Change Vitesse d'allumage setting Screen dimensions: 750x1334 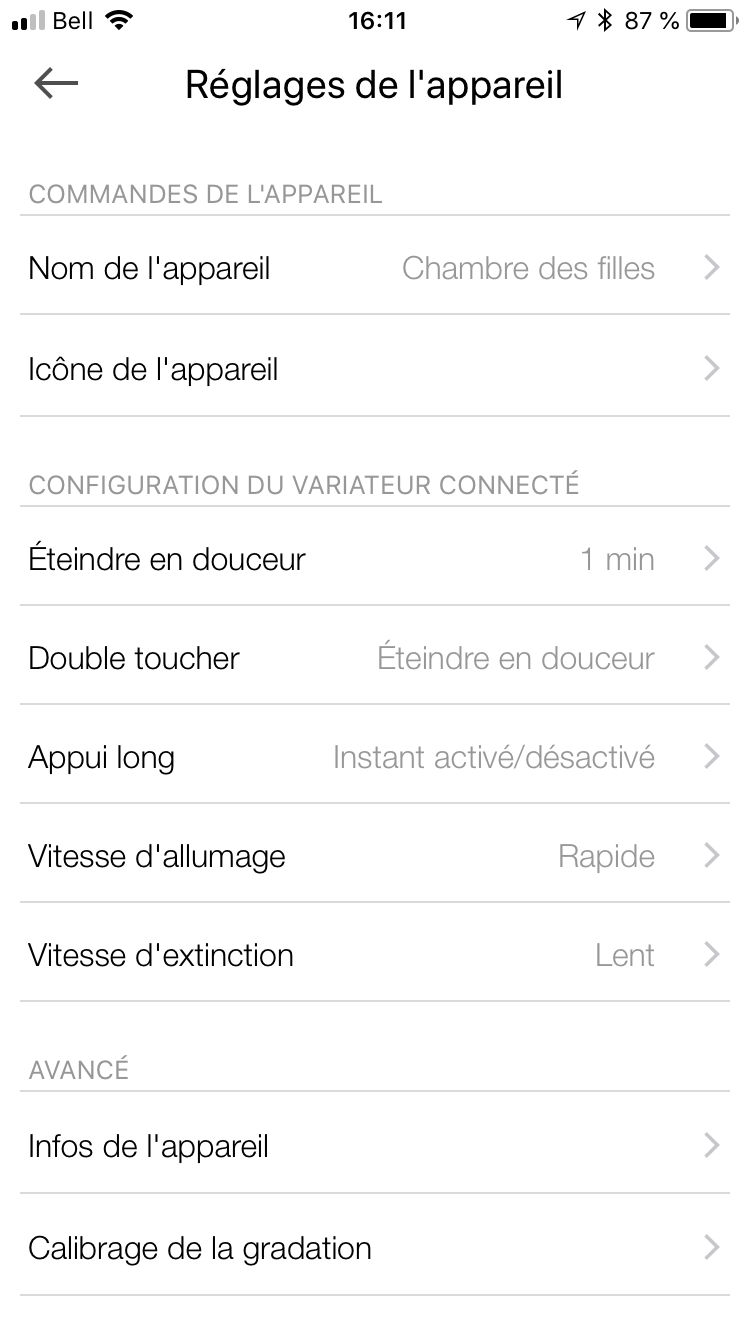[x=374, y=856]
